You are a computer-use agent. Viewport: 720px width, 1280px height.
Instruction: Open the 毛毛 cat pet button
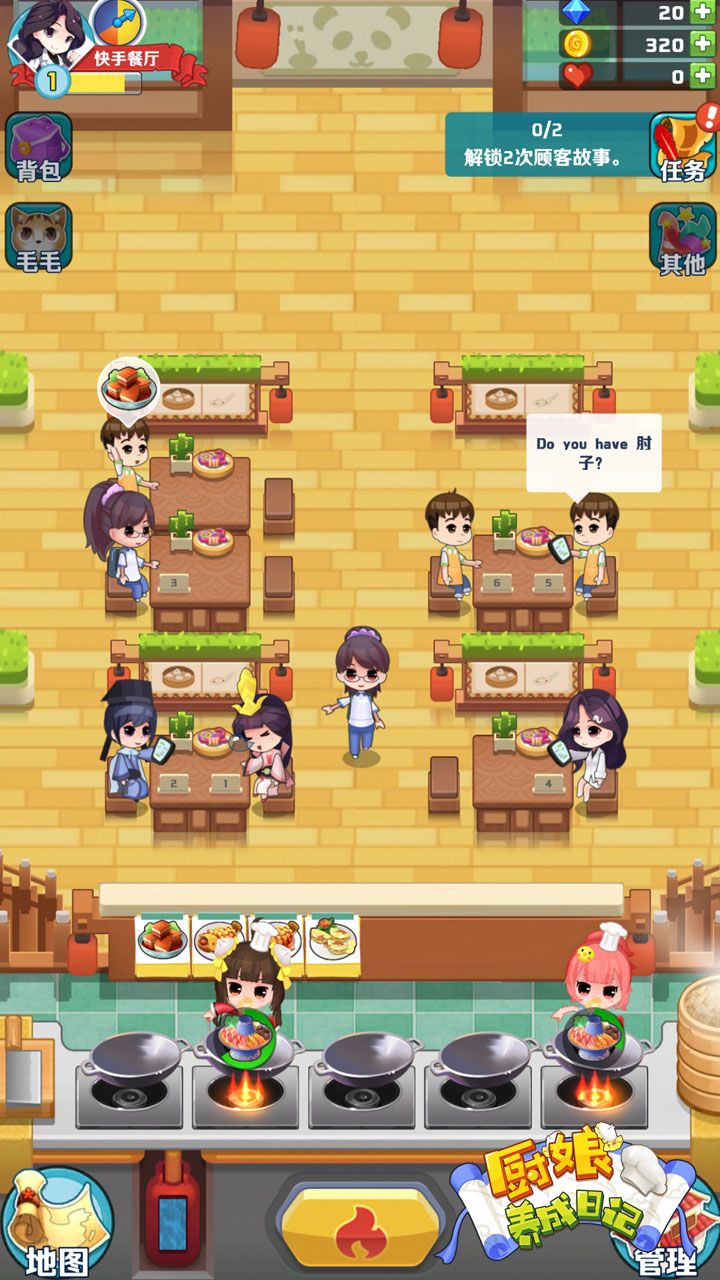pyautogui.click(x=39, y=237)
